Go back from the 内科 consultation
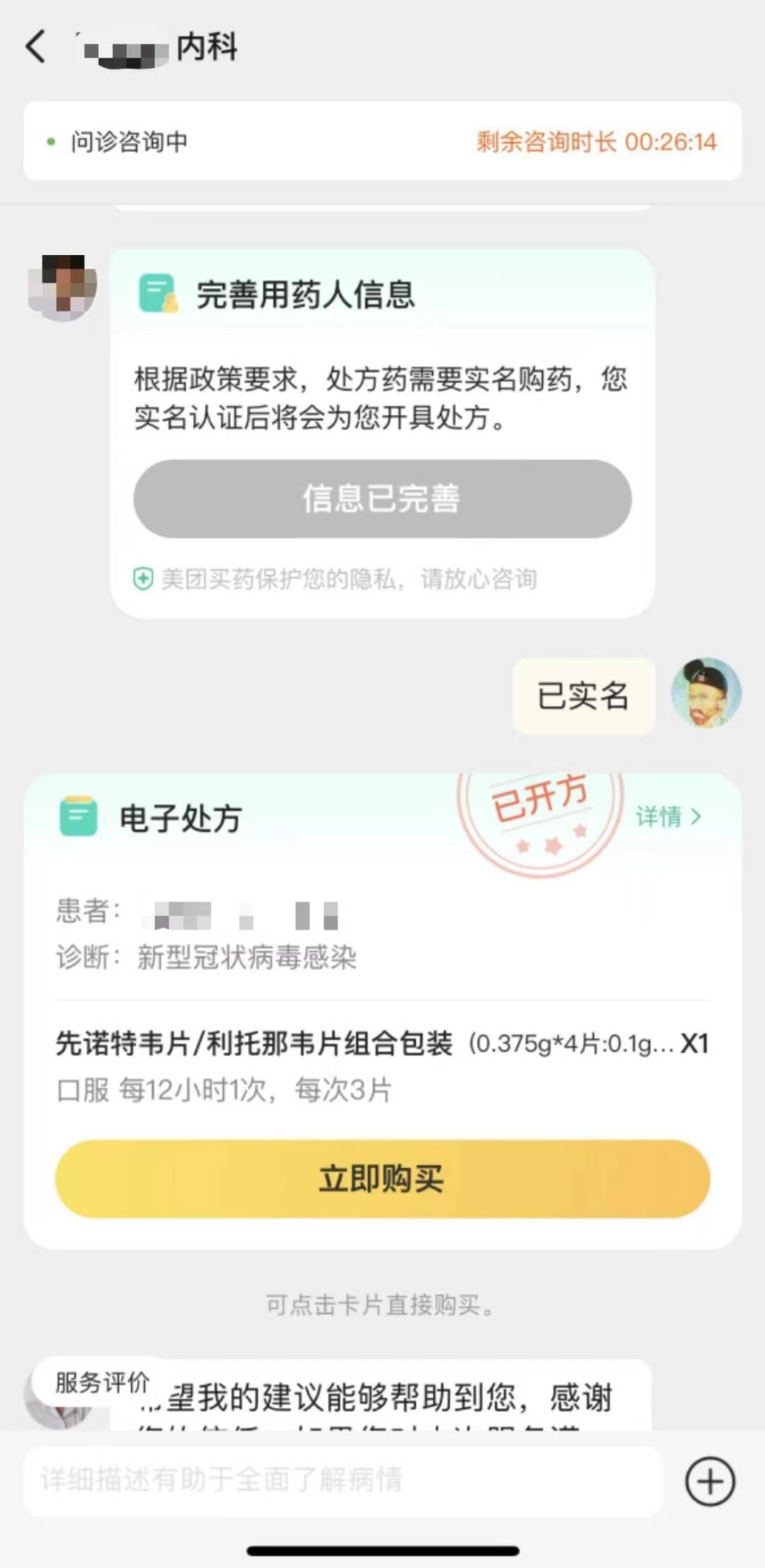The width and height of the screenshot is (765, 1568). pyautogui.click(x=36, y=47)
